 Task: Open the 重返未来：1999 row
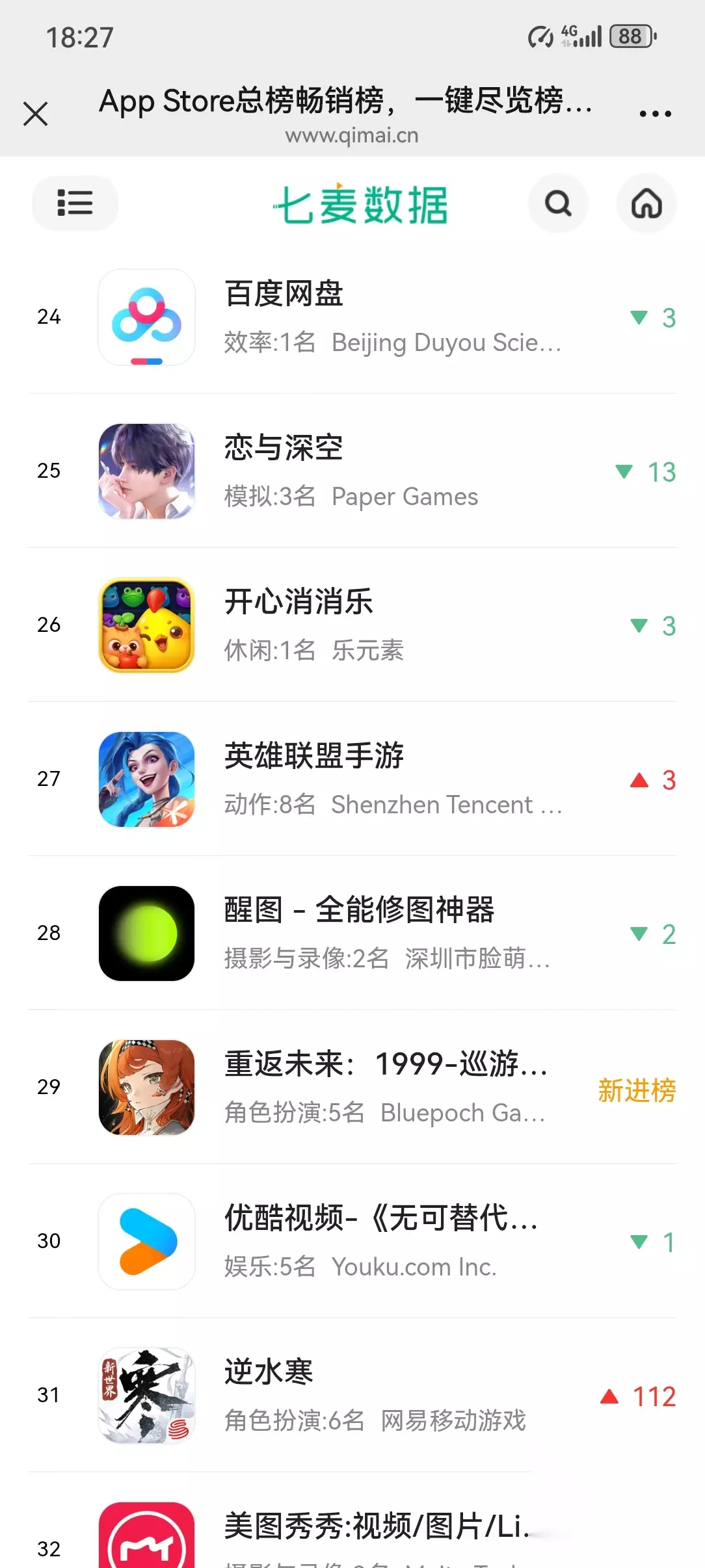pyautogui.click(x=352, y=1087)
